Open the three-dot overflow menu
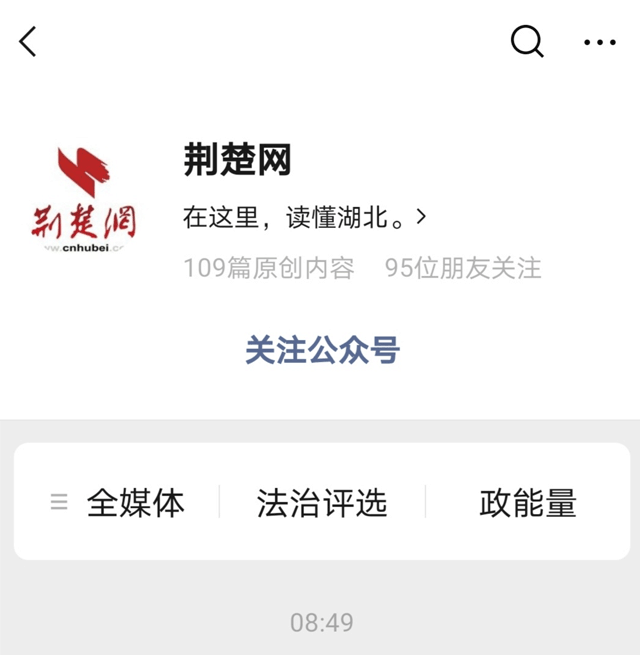This screenshot has width=640, height=655. (x=599, y=42)
